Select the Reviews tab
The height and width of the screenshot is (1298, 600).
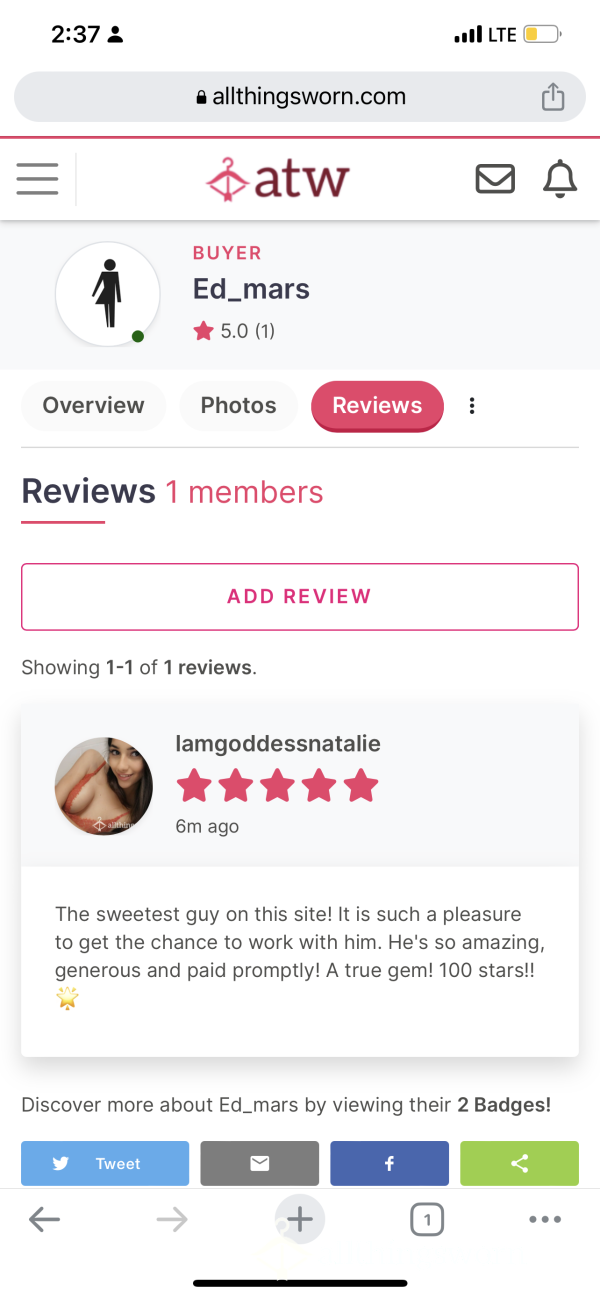coord(377,406)
